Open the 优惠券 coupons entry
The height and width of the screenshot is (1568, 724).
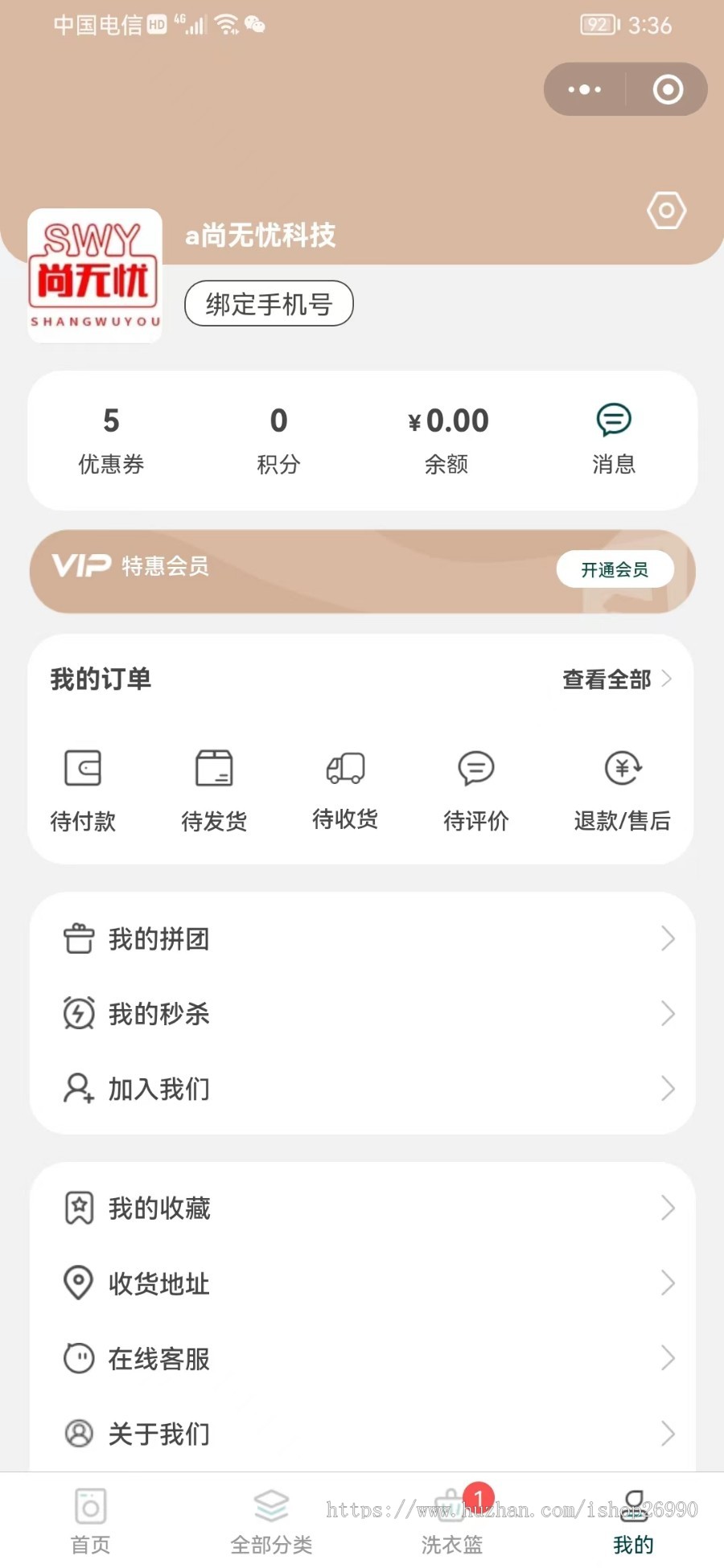point(111,440)
